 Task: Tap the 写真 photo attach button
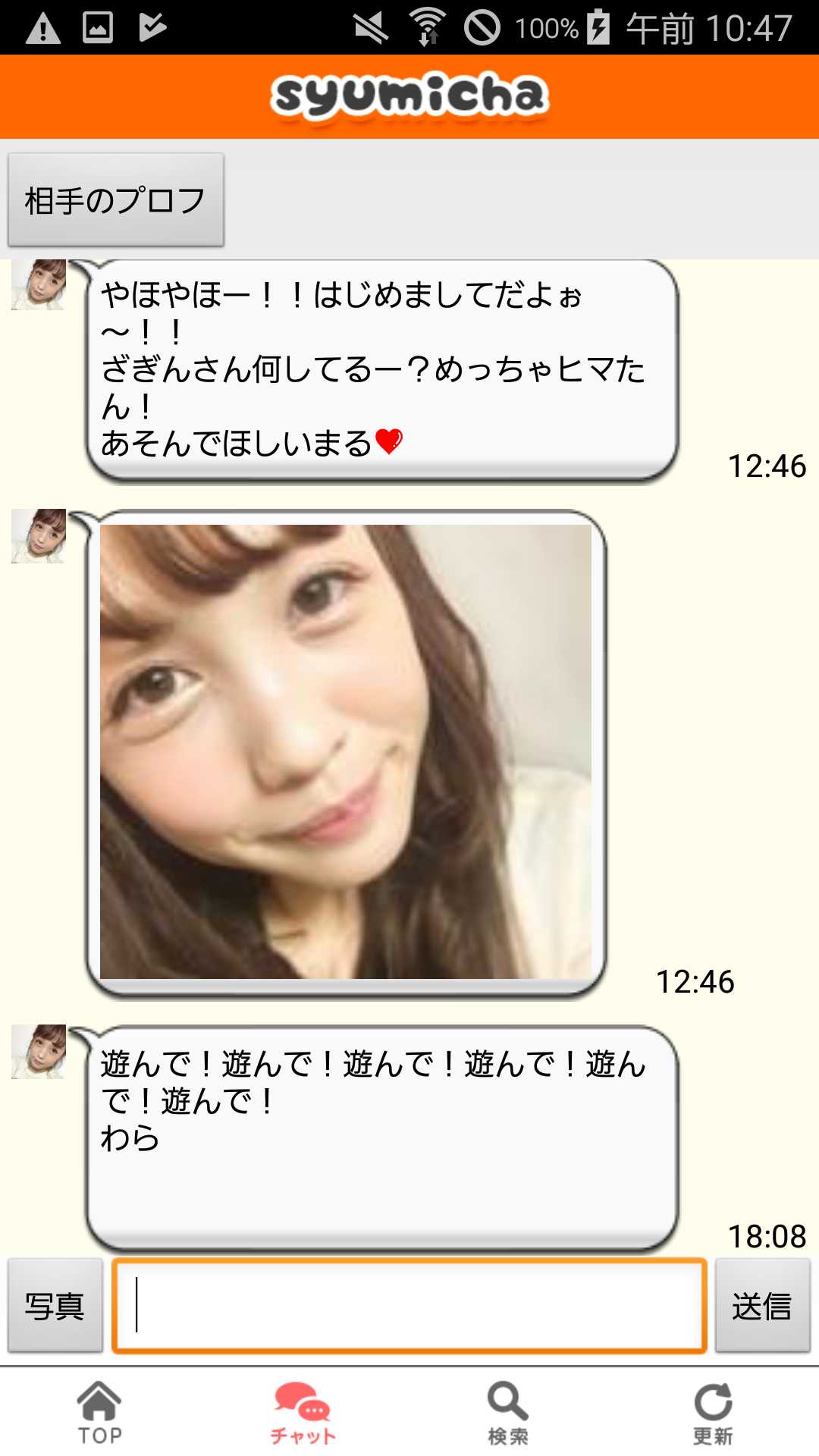55,1306
